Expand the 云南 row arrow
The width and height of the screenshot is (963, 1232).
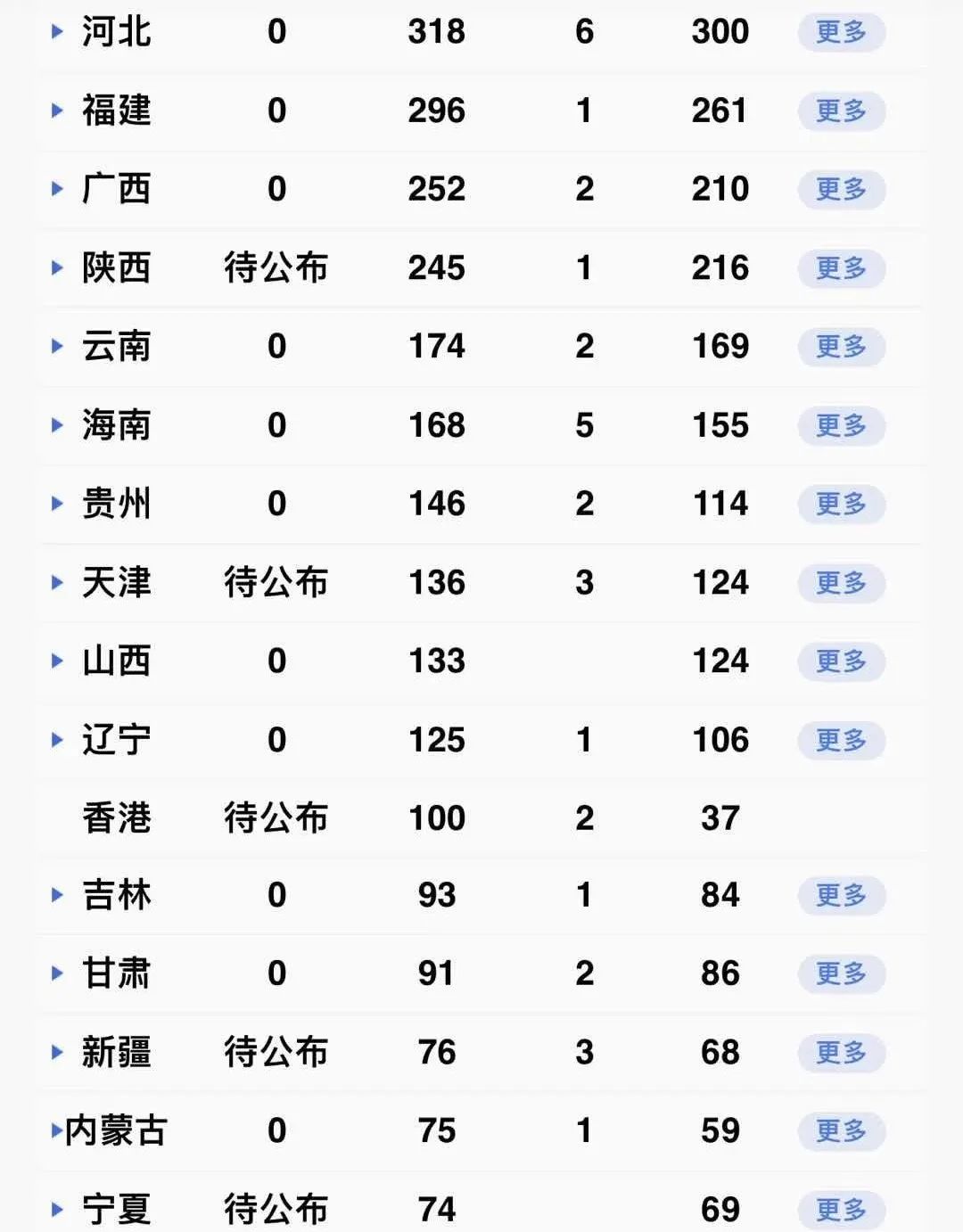[58, 346]
